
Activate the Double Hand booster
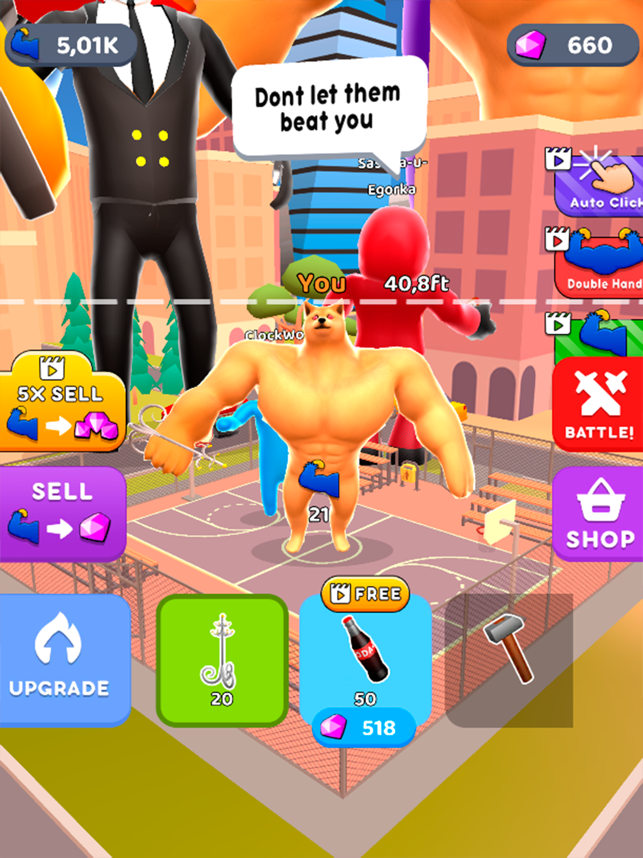click(602, 262)
